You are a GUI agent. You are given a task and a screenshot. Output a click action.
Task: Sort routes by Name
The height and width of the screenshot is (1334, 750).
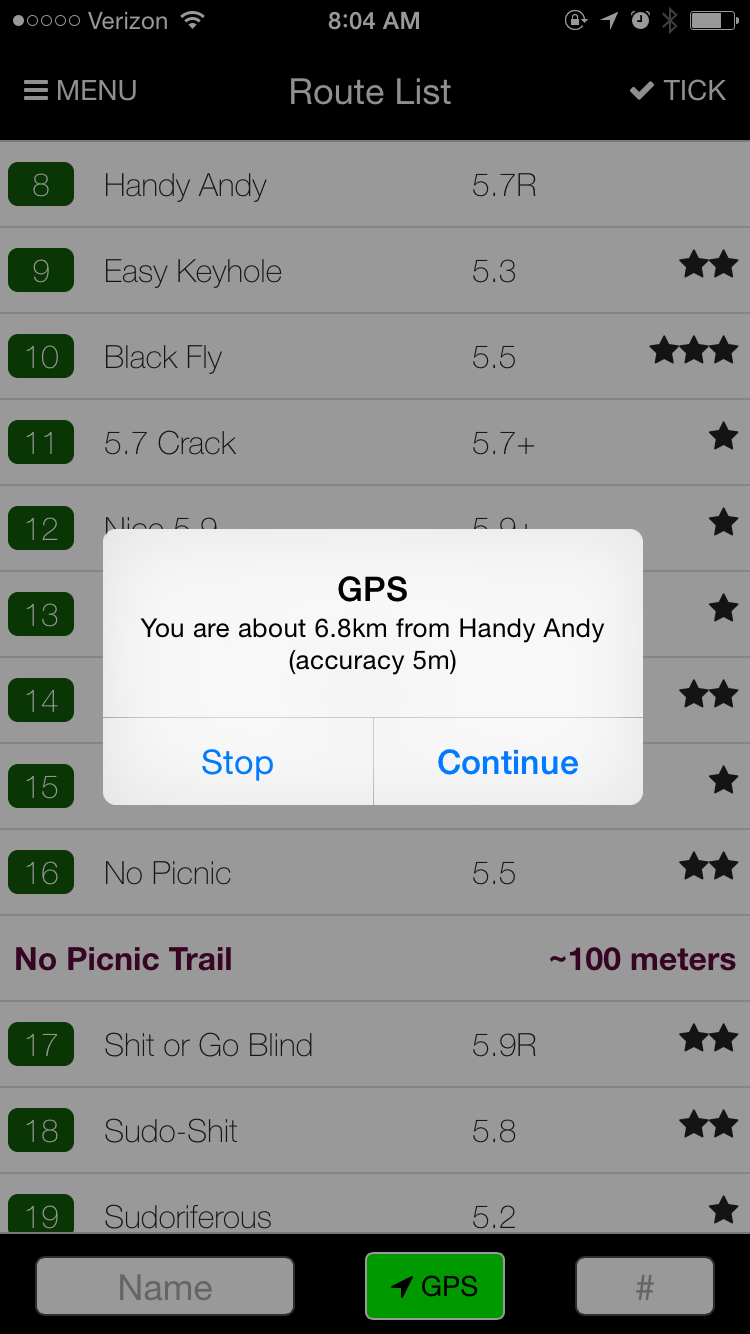pyautogui.click(x=165, y=1286)
